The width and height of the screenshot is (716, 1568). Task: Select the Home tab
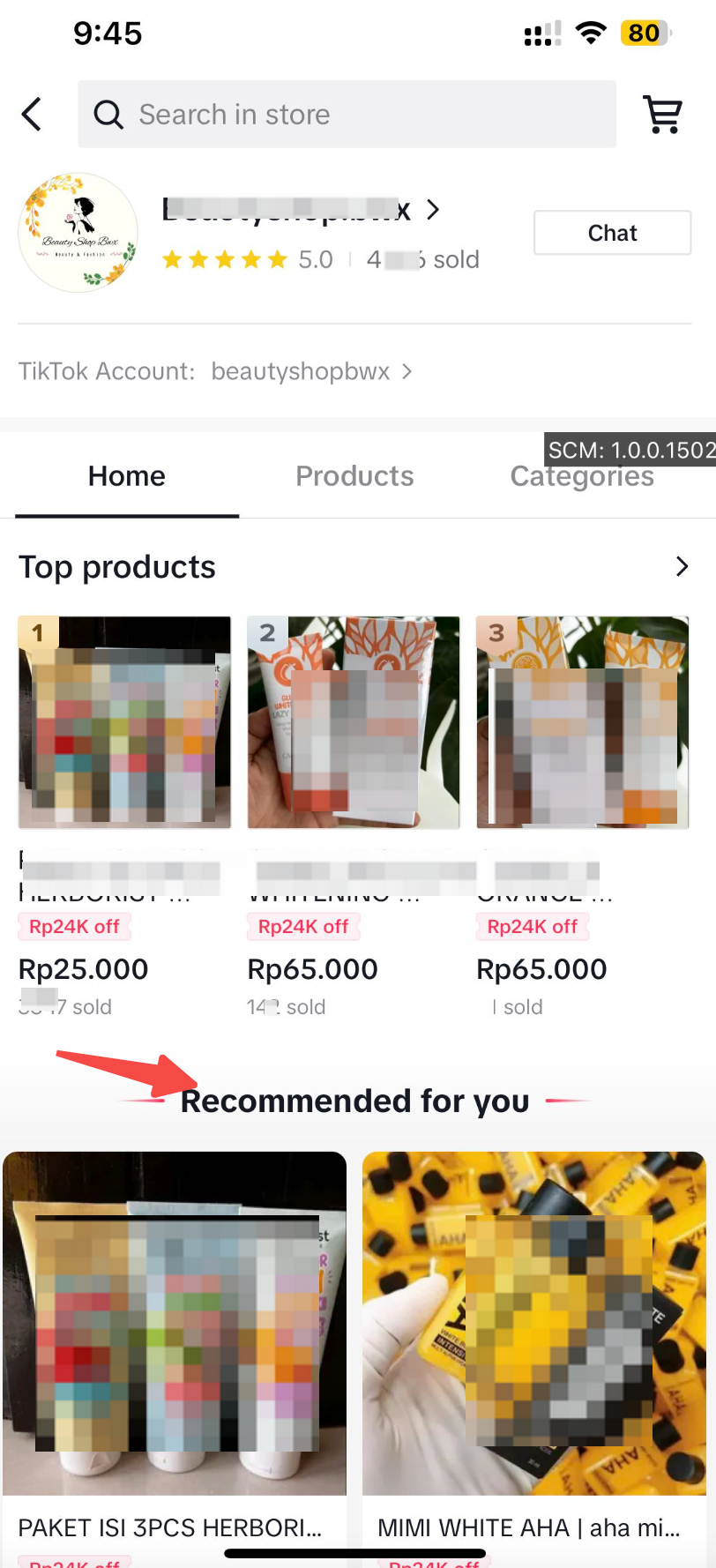coord(127,476)
